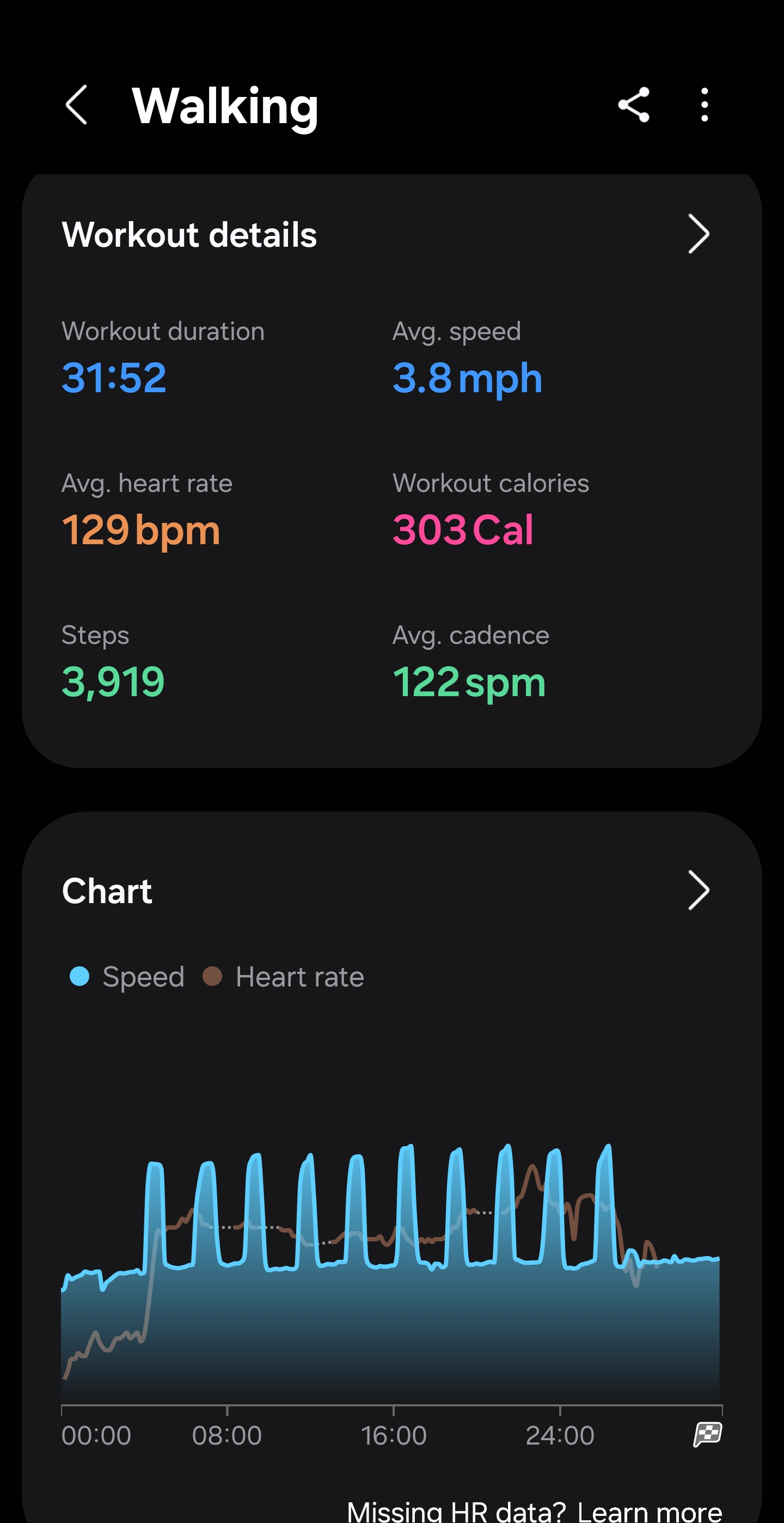Go back from the Walking screen
This screenshot has height=1523, width=784.
pyautogui.click(x=77, y=105)
